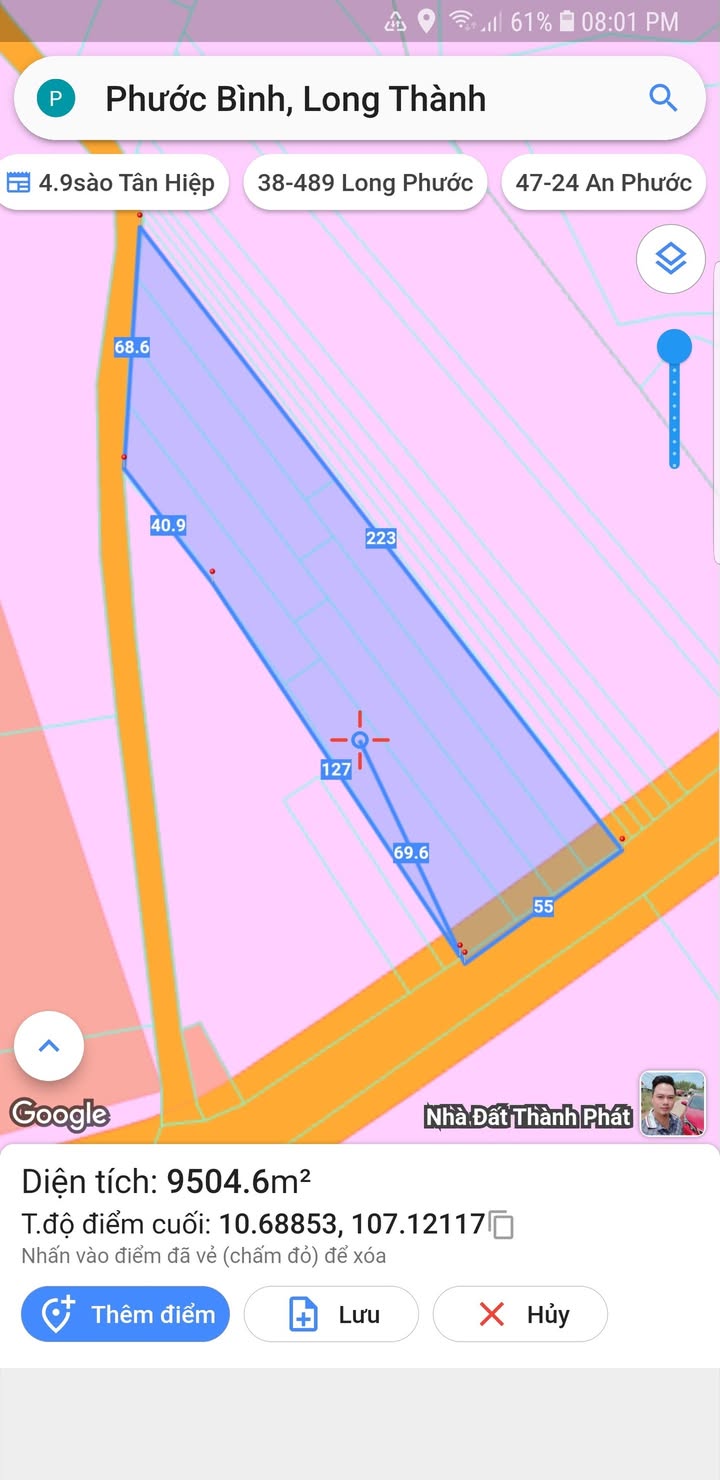
Task: Tap the search magnifier icon
Action: pyautogui.click(x=663, y=98)
